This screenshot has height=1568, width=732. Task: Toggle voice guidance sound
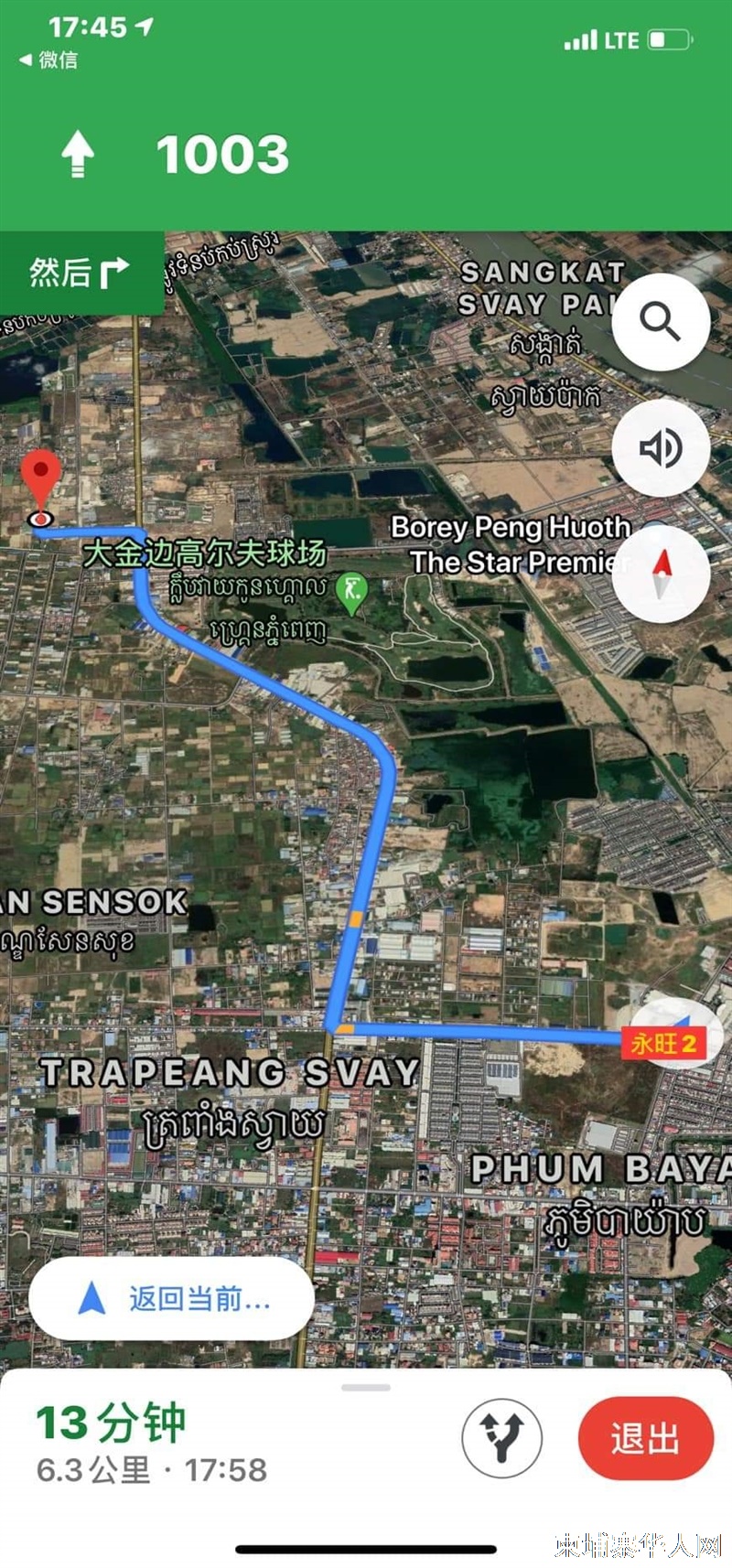[x=661, y=448]
